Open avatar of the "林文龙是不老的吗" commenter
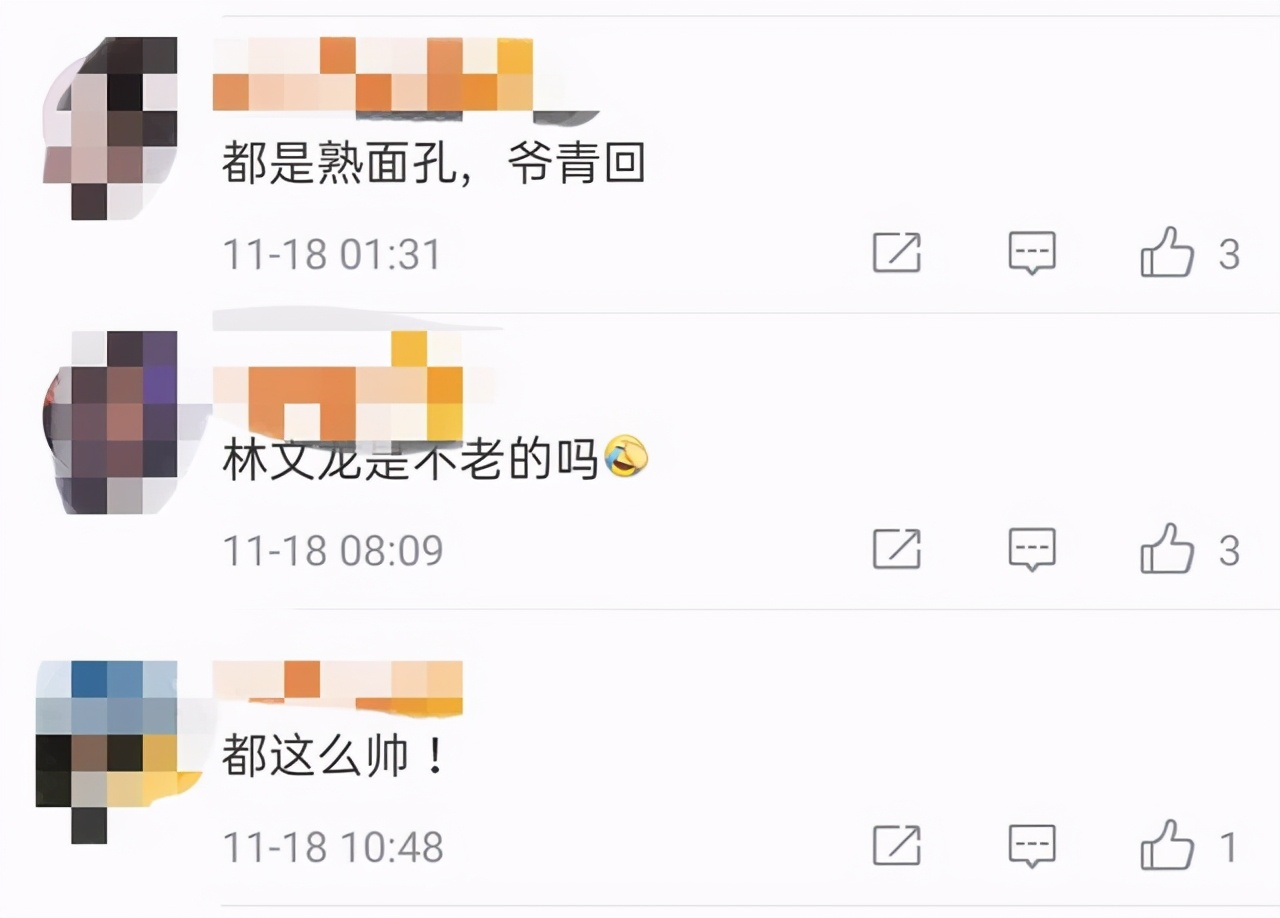Image resolution: width=1280 pixels, height=918 pixels. [112, 422]
